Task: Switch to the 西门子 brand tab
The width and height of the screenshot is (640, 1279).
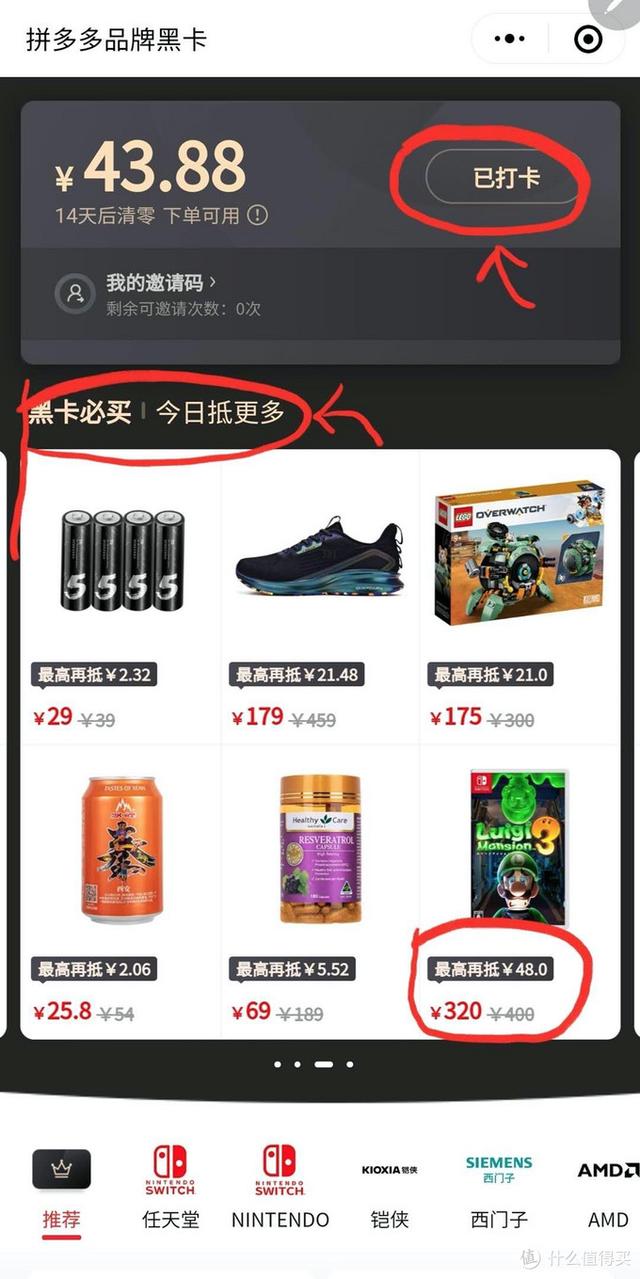Action: pos(499,1188)
